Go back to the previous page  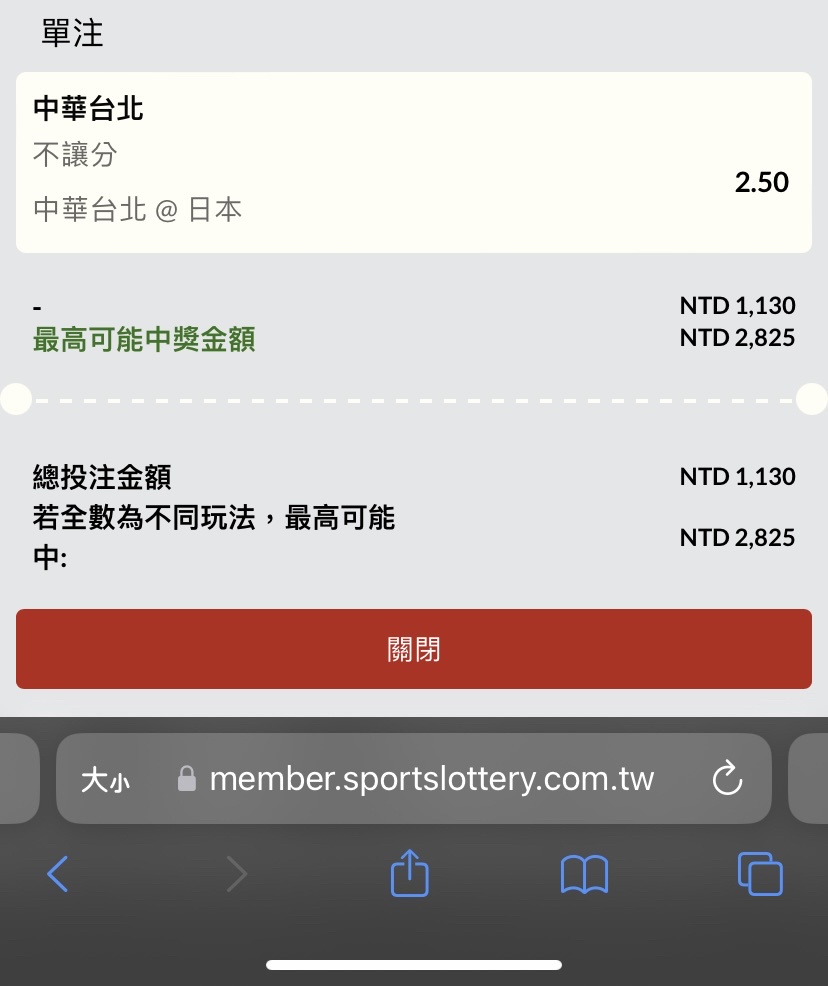58,875
